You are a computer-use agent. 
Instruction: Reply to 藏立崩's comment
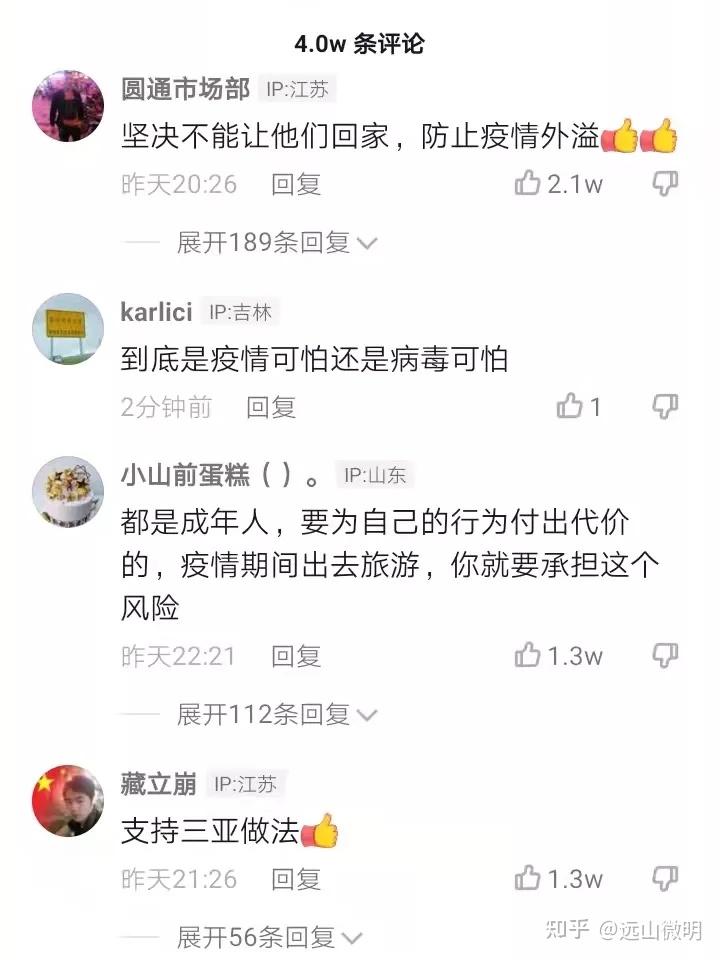296,879
